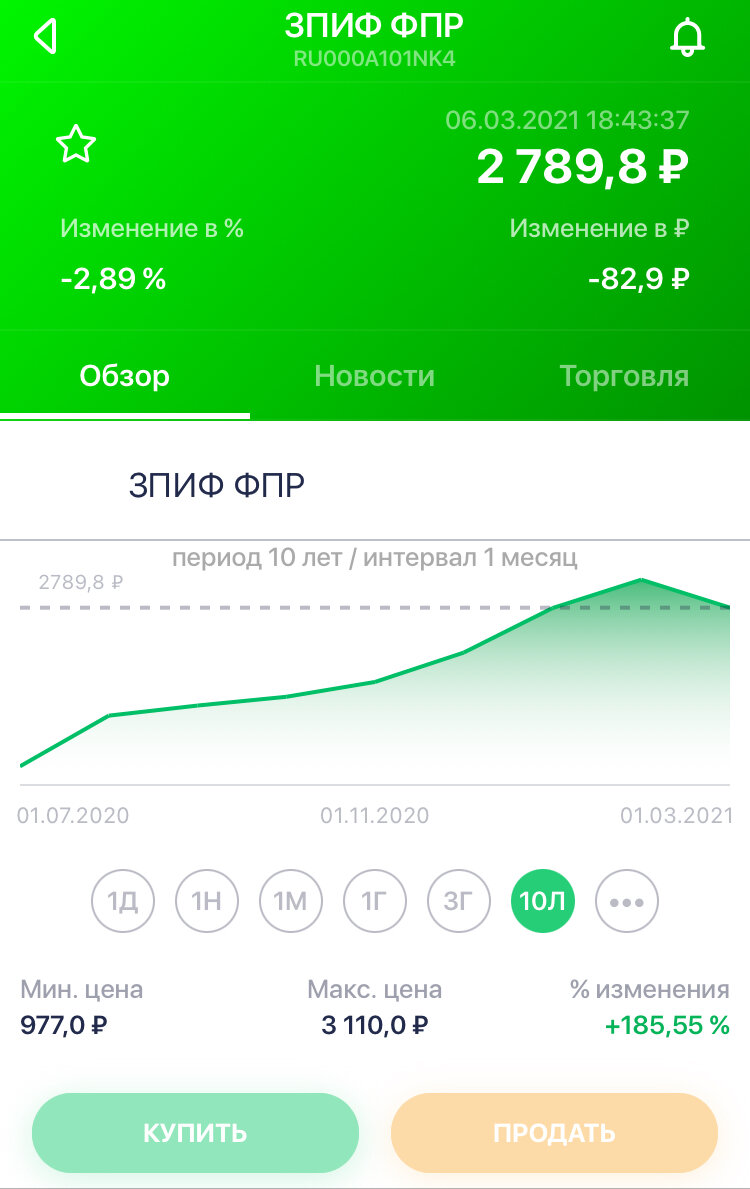Open the Торговля tab
The image size is (750, 1189).
point(624,376)
